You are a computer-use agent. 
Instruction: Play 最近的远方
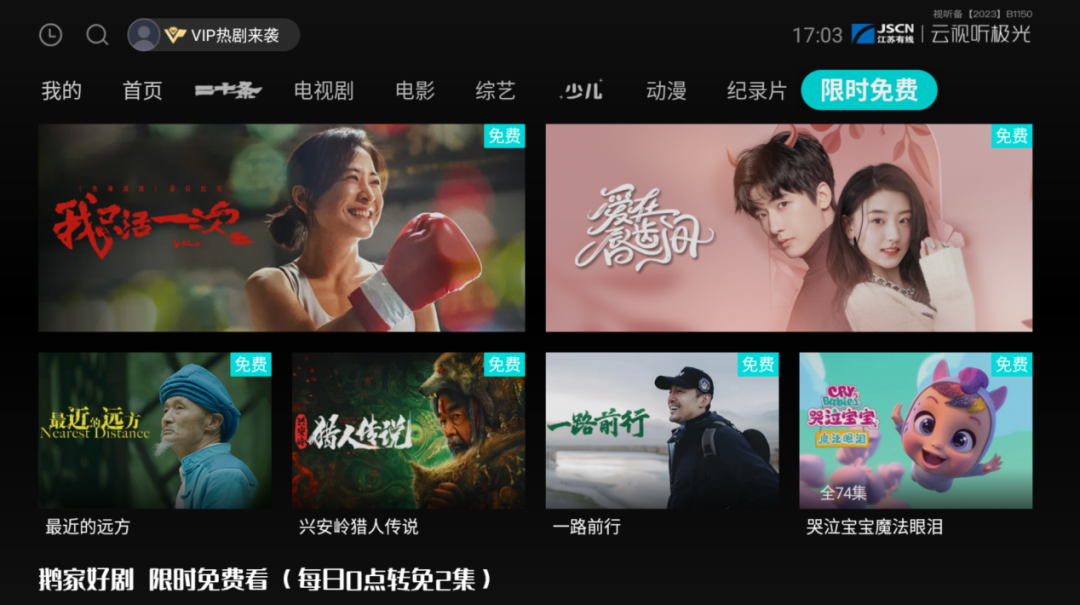click(154, 430)
